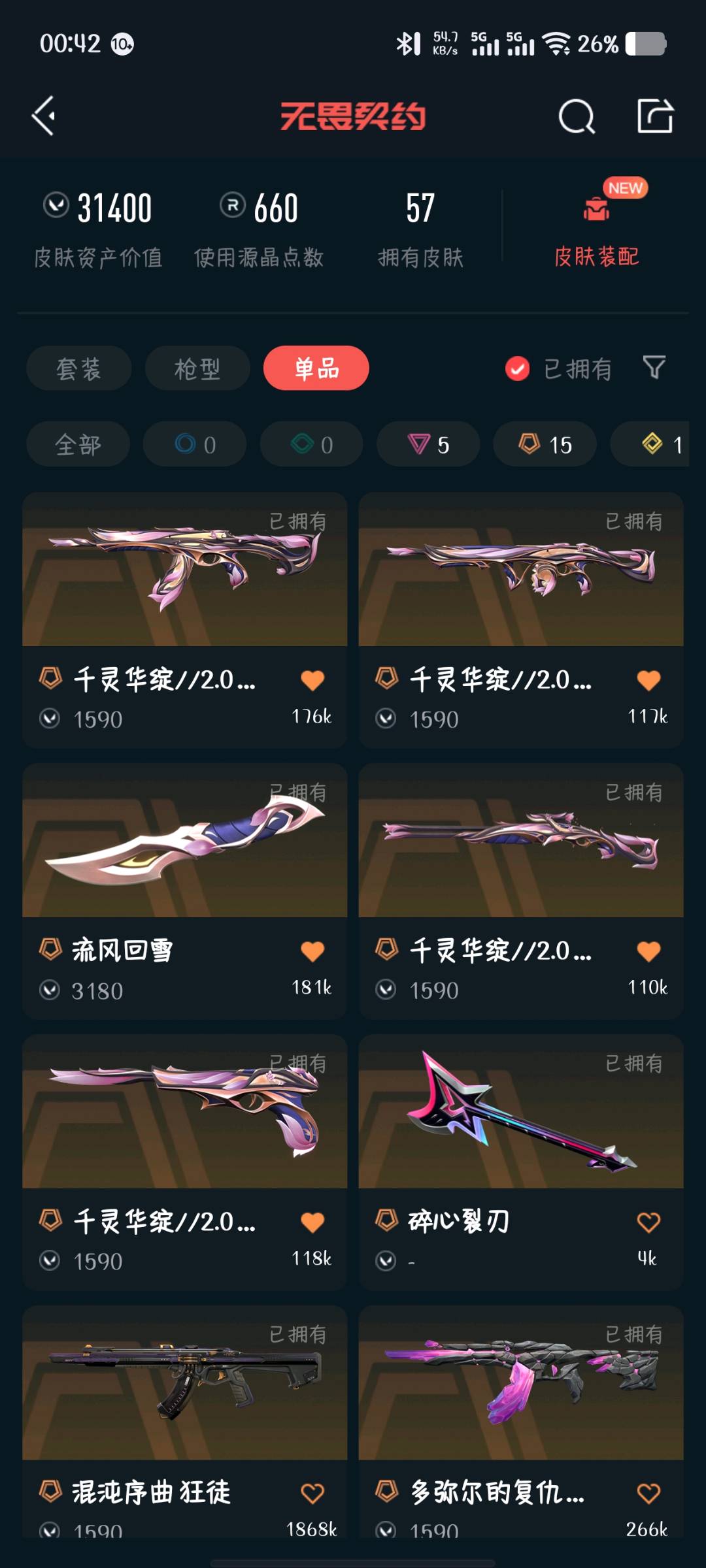Screen dimensions: 706x1568
Task: Filter by the orange tier chip showing 15
Action: (545, 444)
